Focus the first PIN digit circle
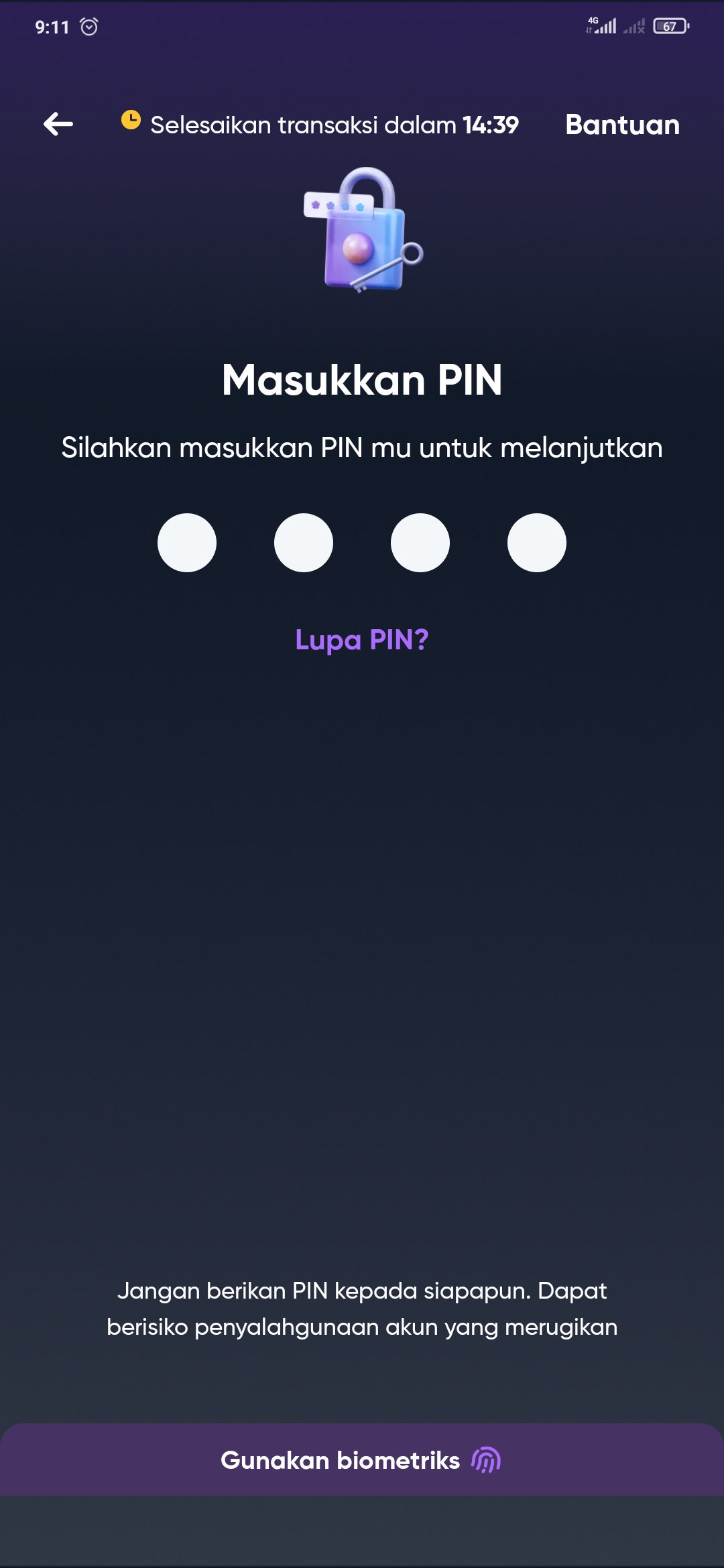The width and height of the screenshot is (724, 1568). (187, 543)
